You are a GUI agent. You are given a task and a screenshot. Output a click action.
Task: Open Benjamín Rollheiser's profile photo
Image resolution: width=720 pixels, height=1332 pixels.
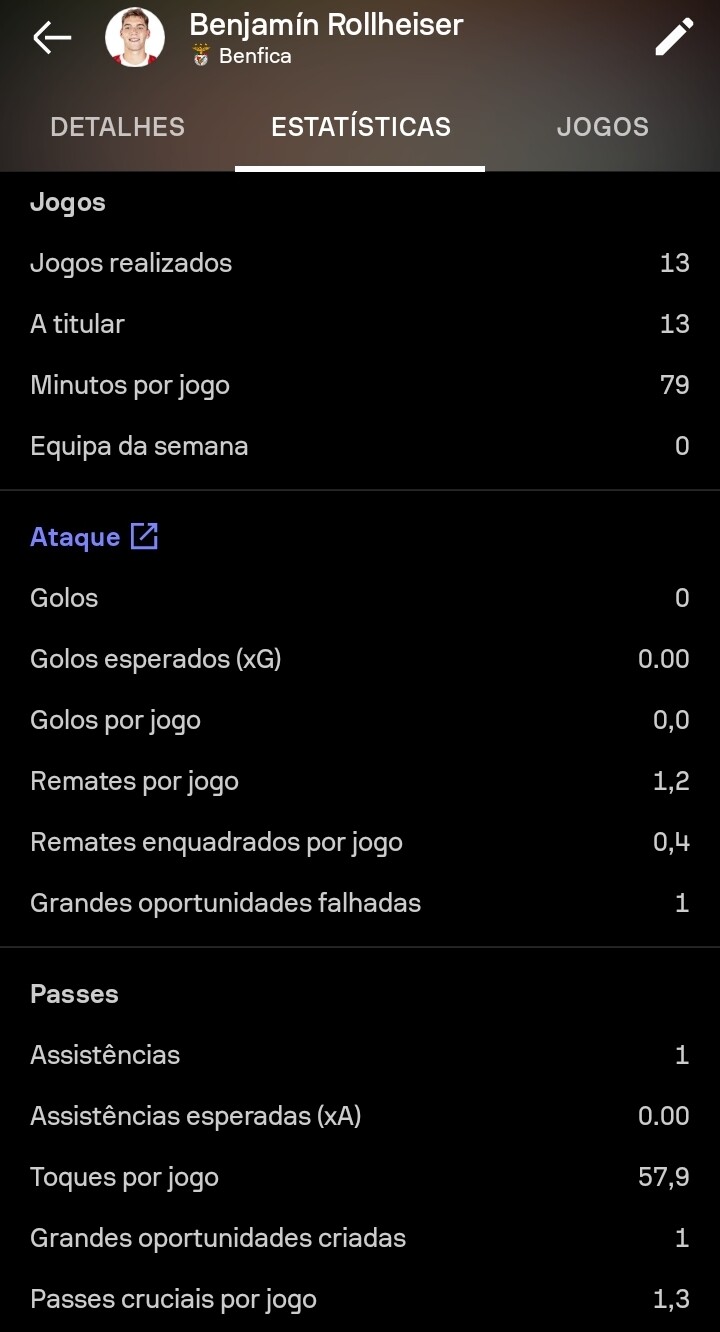tap(135, 38)
